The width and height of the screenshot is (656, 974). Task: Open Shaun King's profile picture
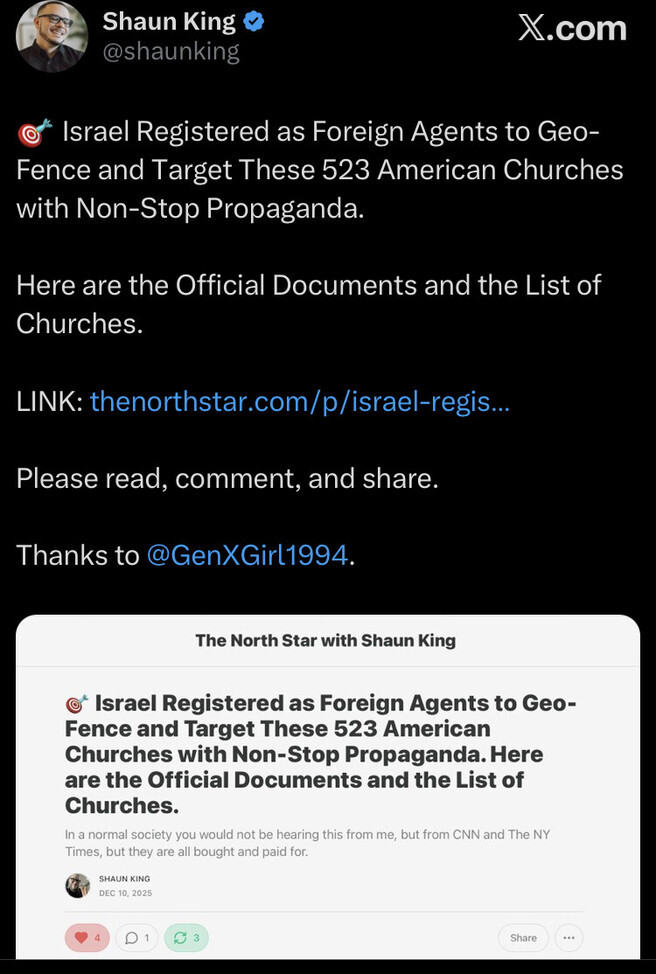click(52, 38)
